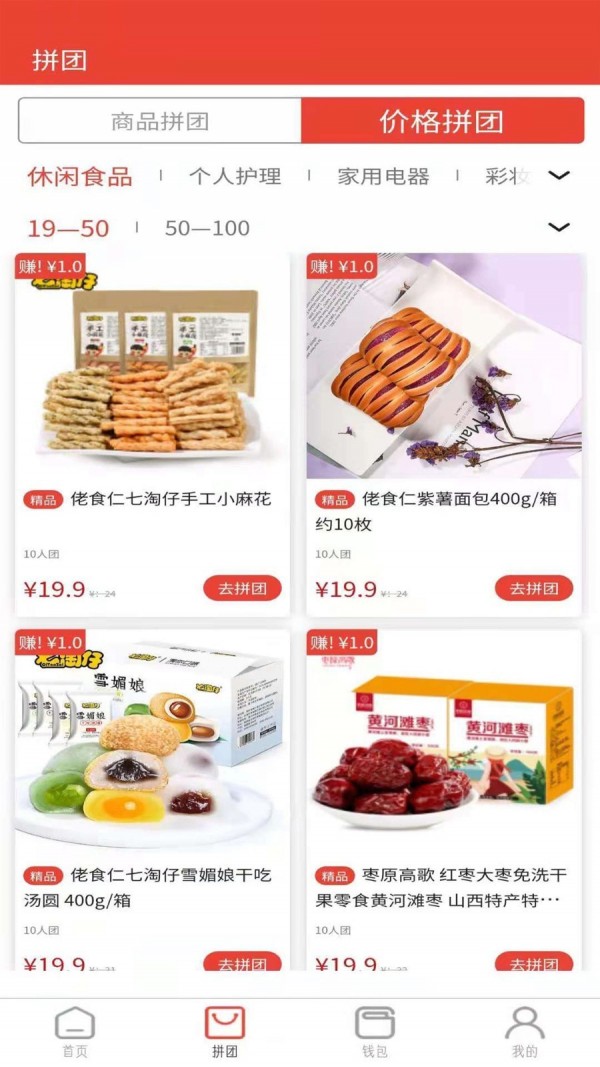Image resolution: width=600 pixels, height=1067 pixels.
Task: Switch to 家用电器 category
Action: pyautogui.click(x=383, y=177)
